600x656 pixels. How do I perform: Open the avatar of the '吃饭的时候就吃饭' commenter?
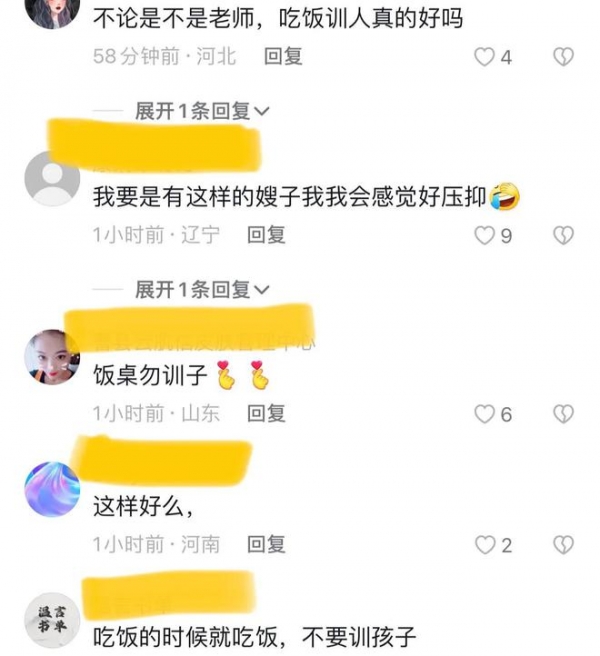tap(52, 620)
